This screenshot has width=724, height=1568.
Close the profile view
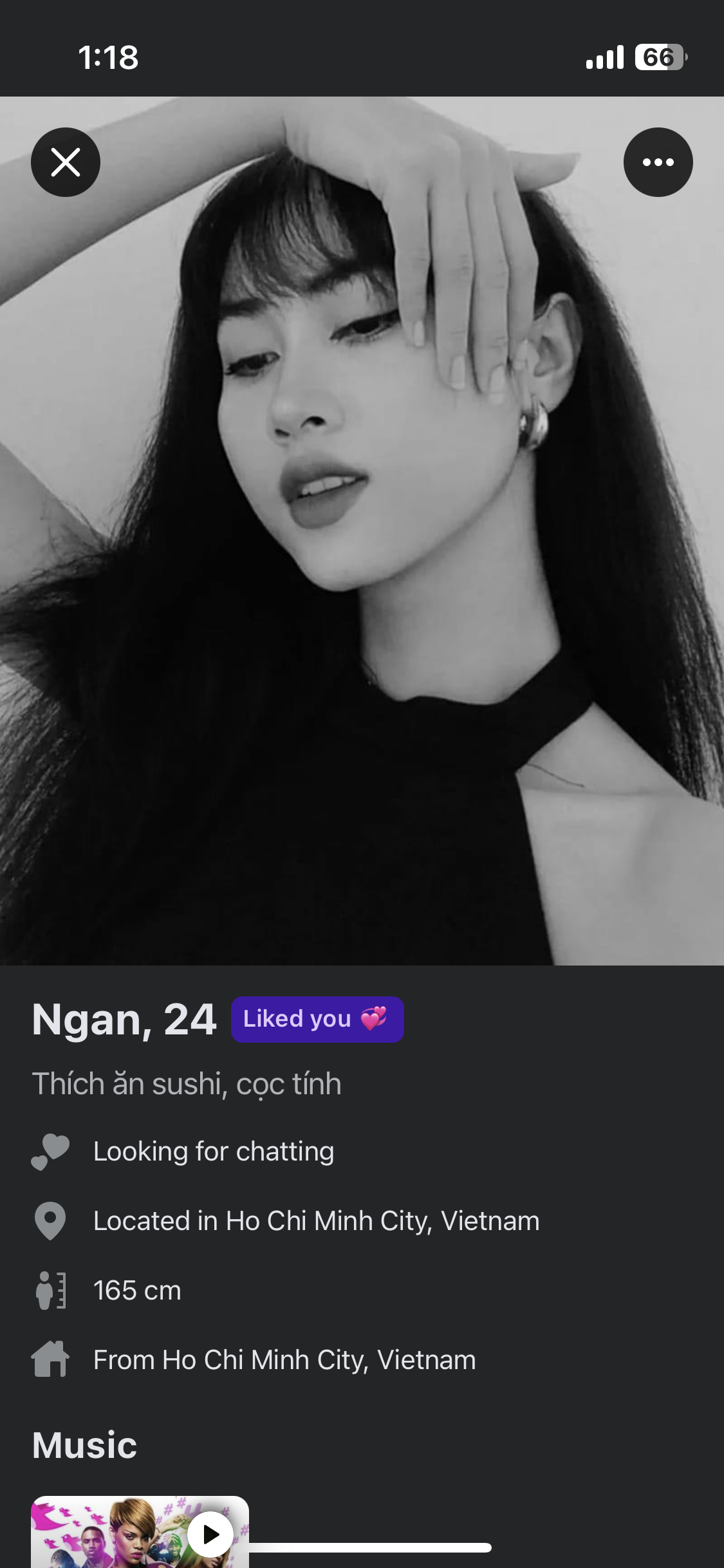(66, 162)
